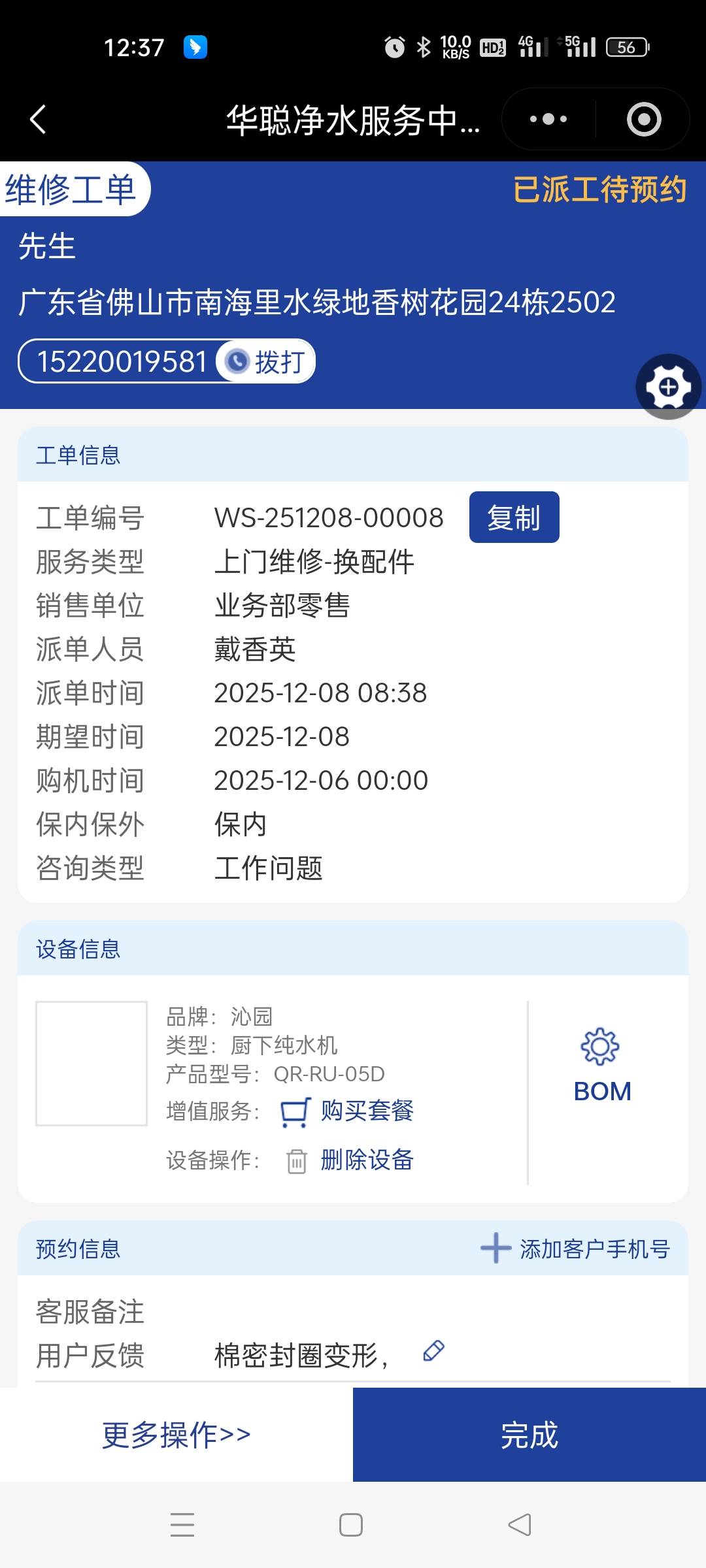
Task: Tap 购买套餐 to buy a package
Action: pyautogui.click(x=366, y=1111)
